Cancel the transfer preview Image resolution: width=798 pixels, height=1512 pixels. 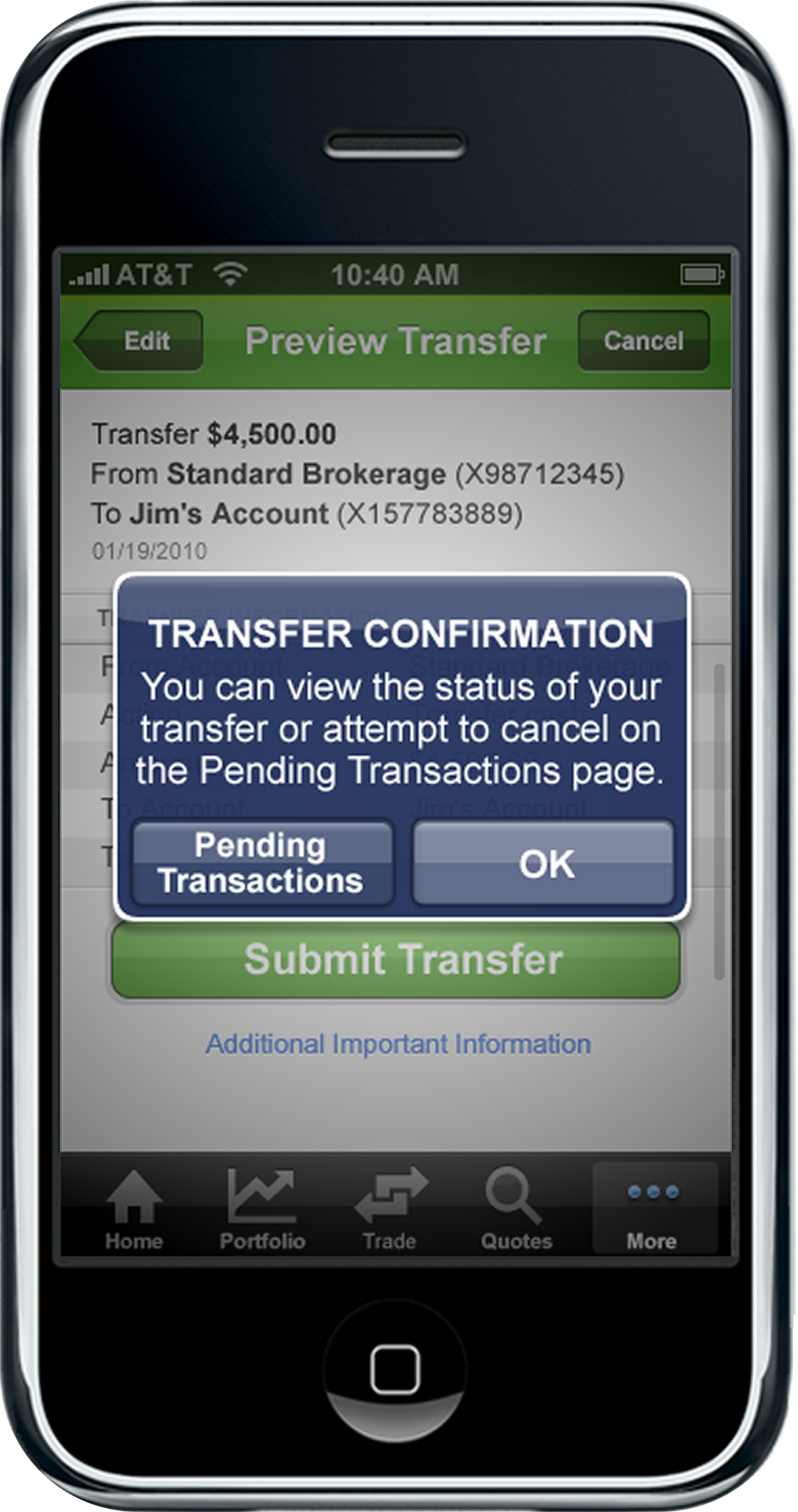point(643,341)
